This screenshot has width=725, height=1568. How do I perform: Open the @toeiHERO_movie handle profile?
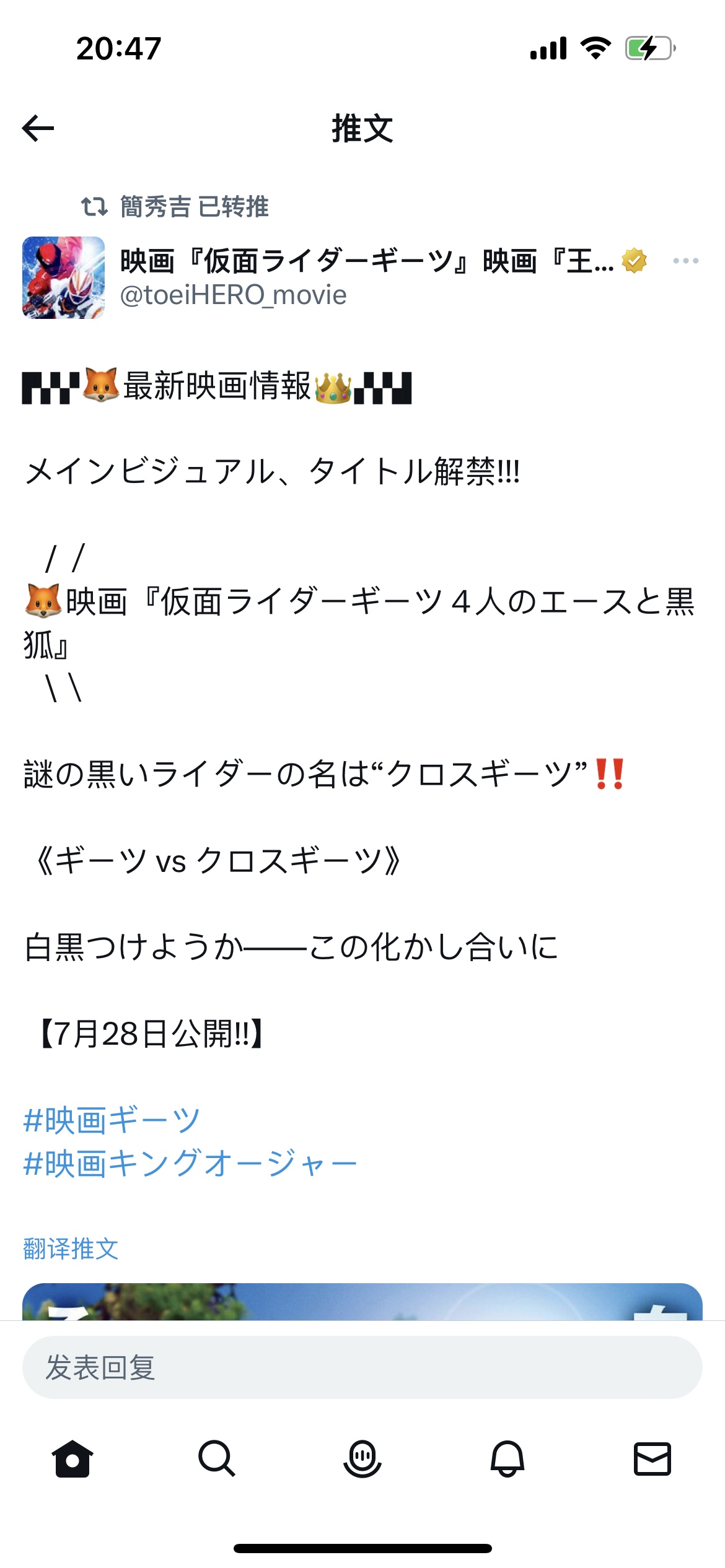[233, 295]
